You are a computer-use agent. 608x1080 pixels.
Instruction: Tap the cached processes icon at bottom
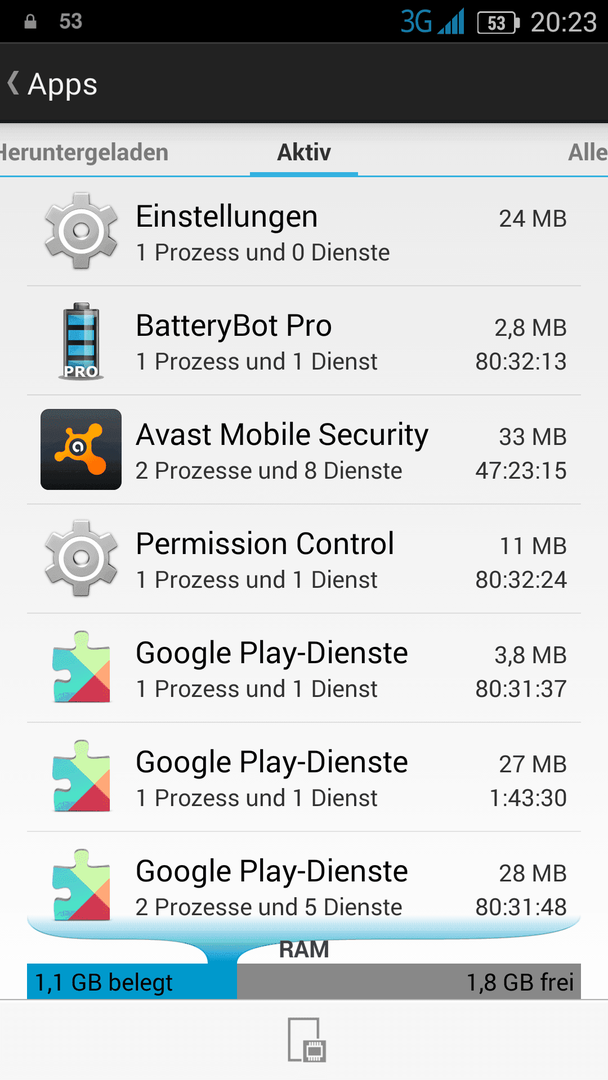point(306,1039)
